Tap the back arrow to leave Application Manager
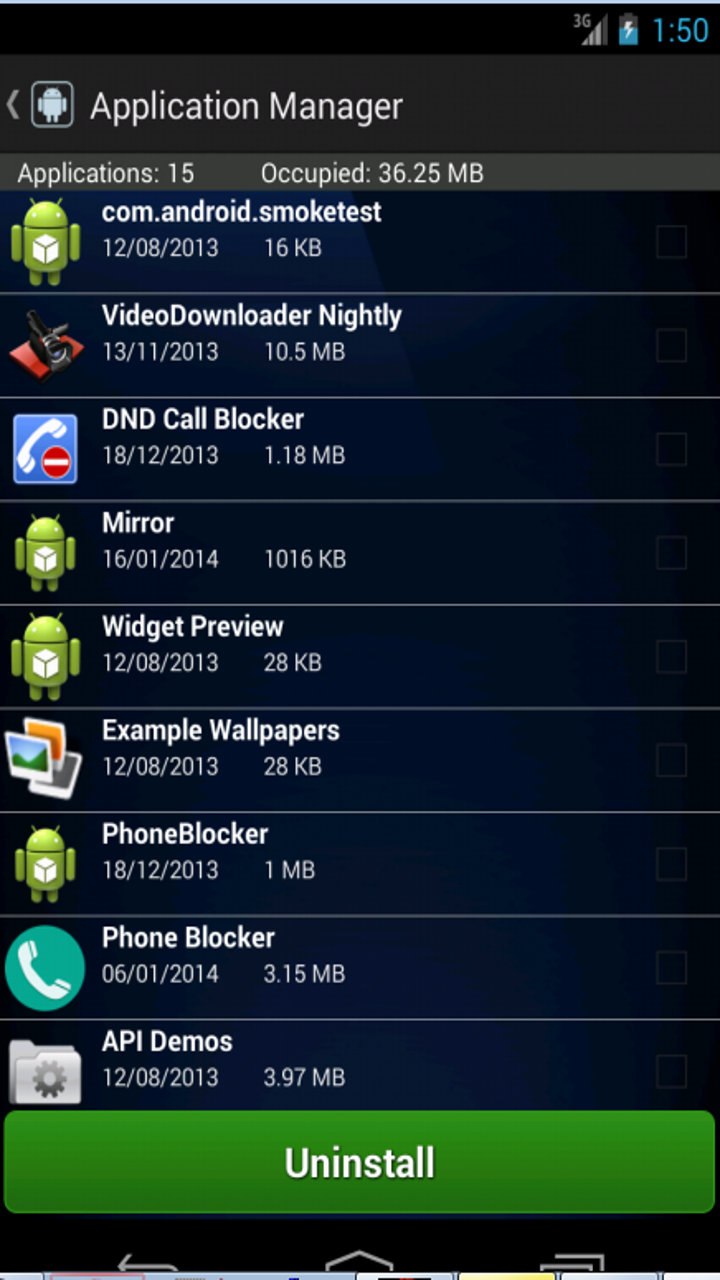The image size is (720, 1280). tap(12, 104)
